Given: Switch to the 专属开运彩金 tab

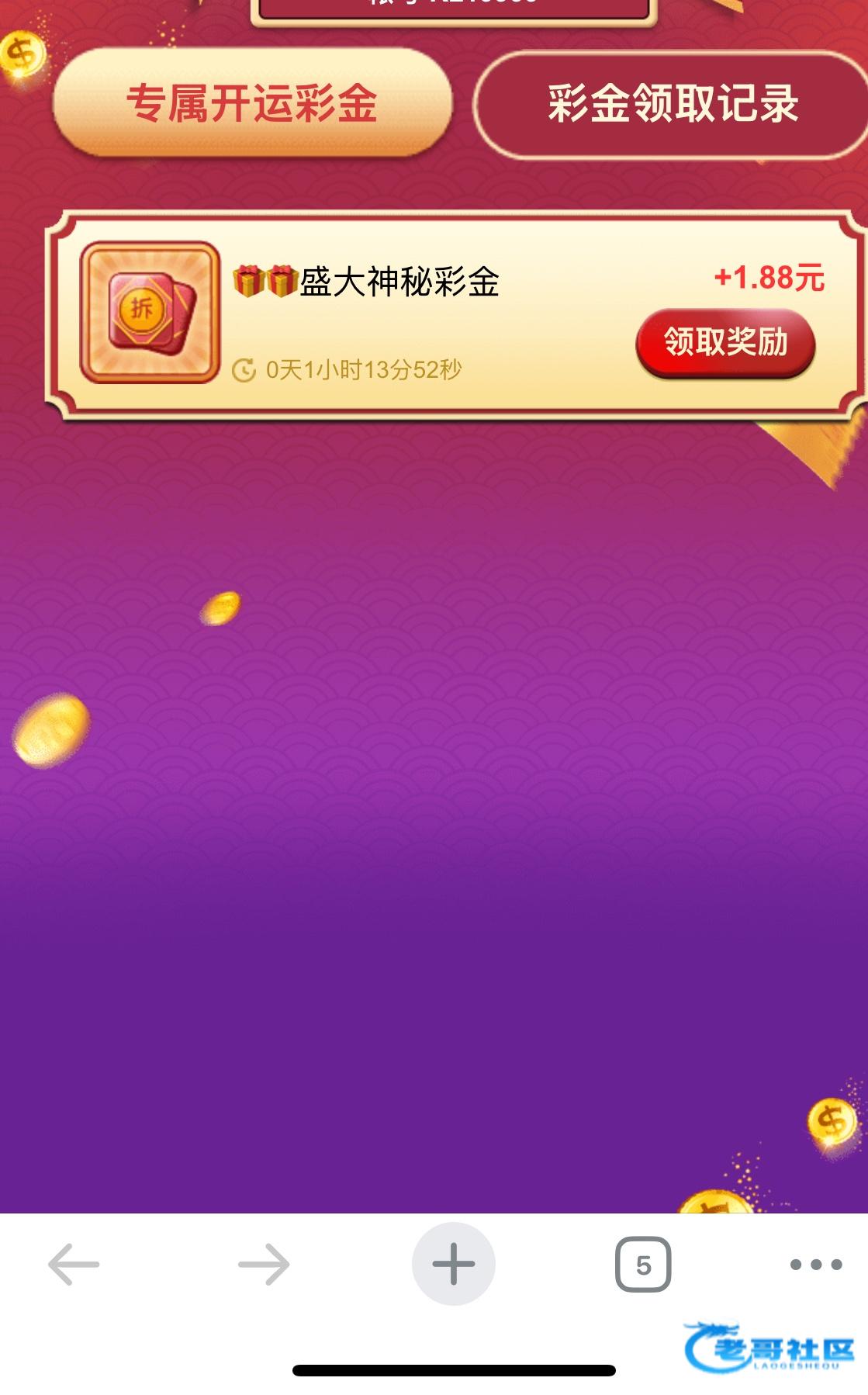Looking at the screenshot, I should (252, 103).
